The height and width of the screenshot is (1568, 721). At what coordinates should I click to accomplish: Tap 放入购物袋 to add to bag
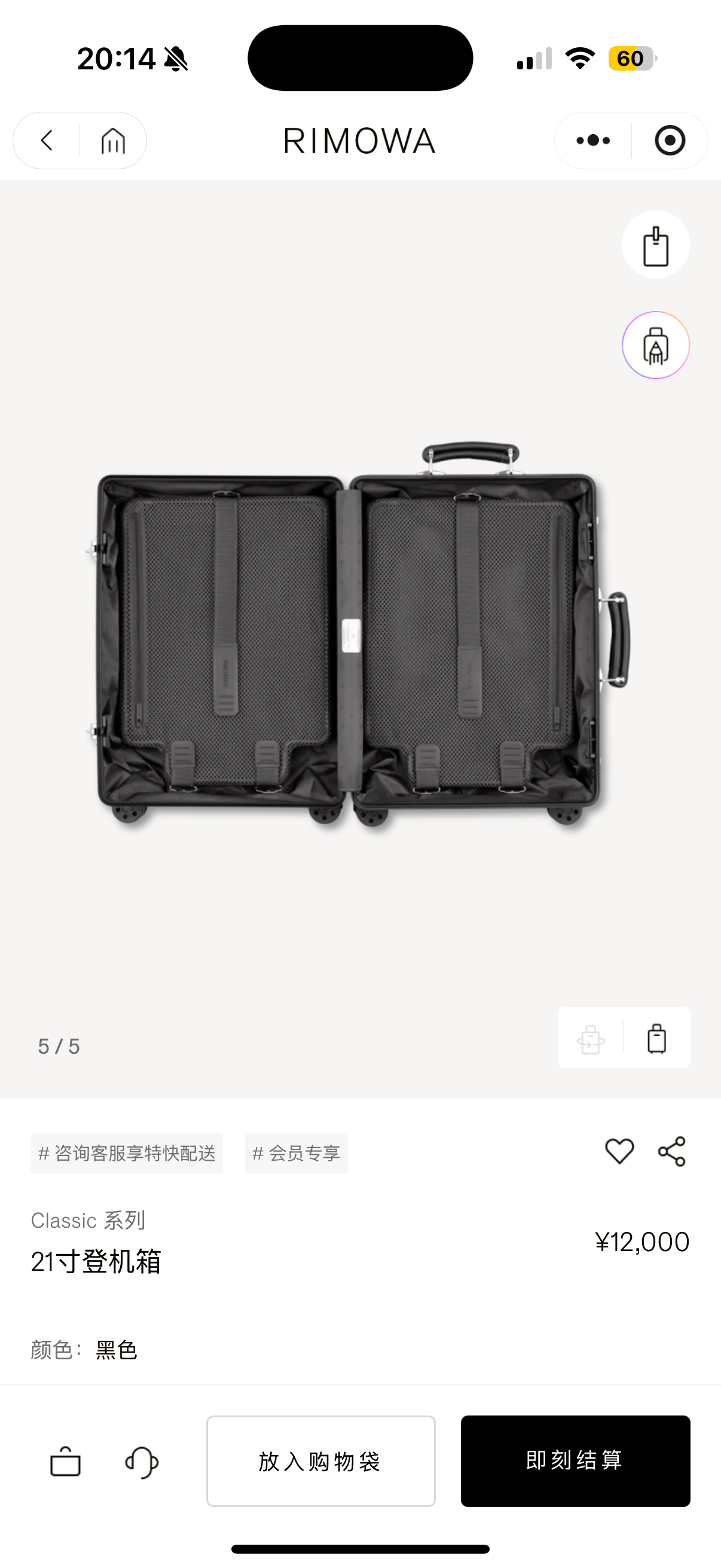(x=320, y=1462)
